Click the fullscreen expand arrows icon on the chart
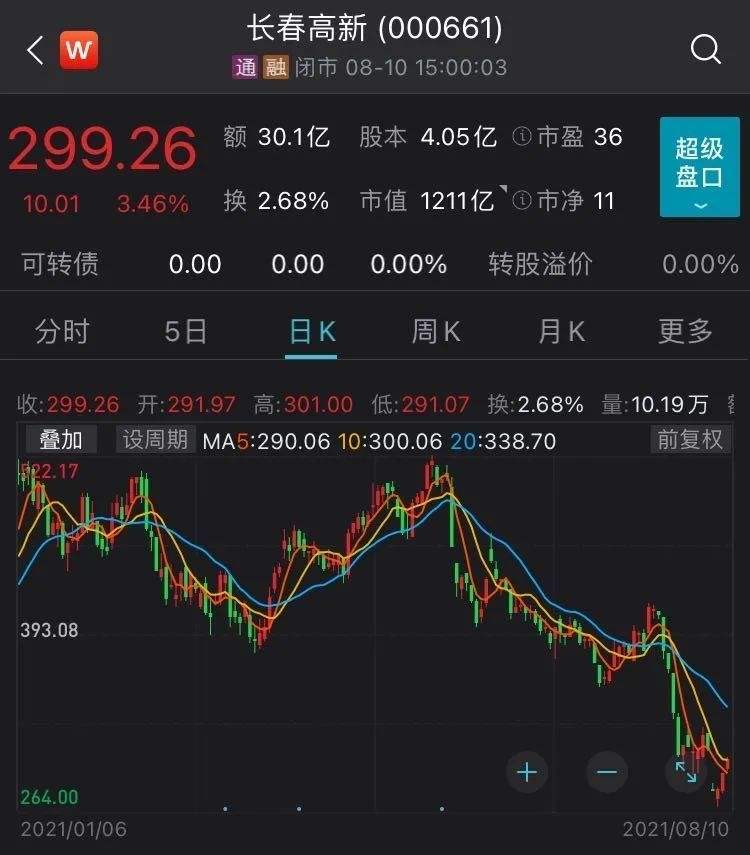The image size is (750, 855). [x=686, y=772]
